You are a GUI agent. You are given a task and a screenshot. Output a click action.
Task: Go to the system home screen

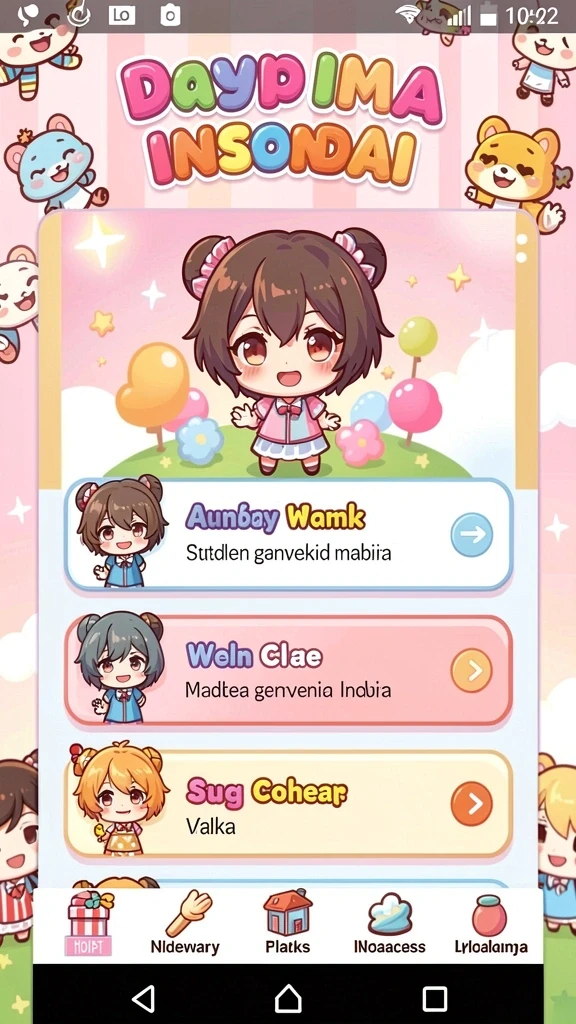288,999
